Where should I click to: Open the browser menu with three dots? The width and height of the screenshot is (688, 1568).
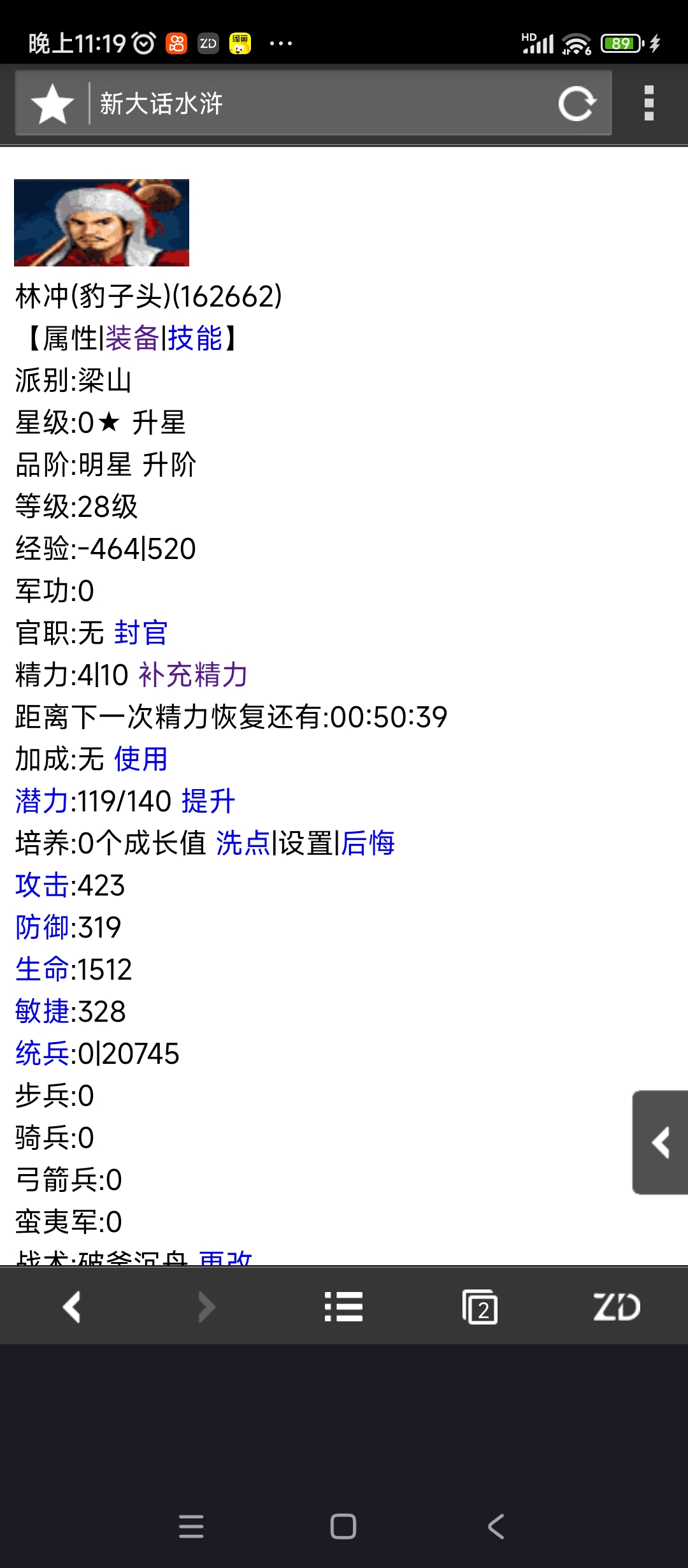[649, 103]
